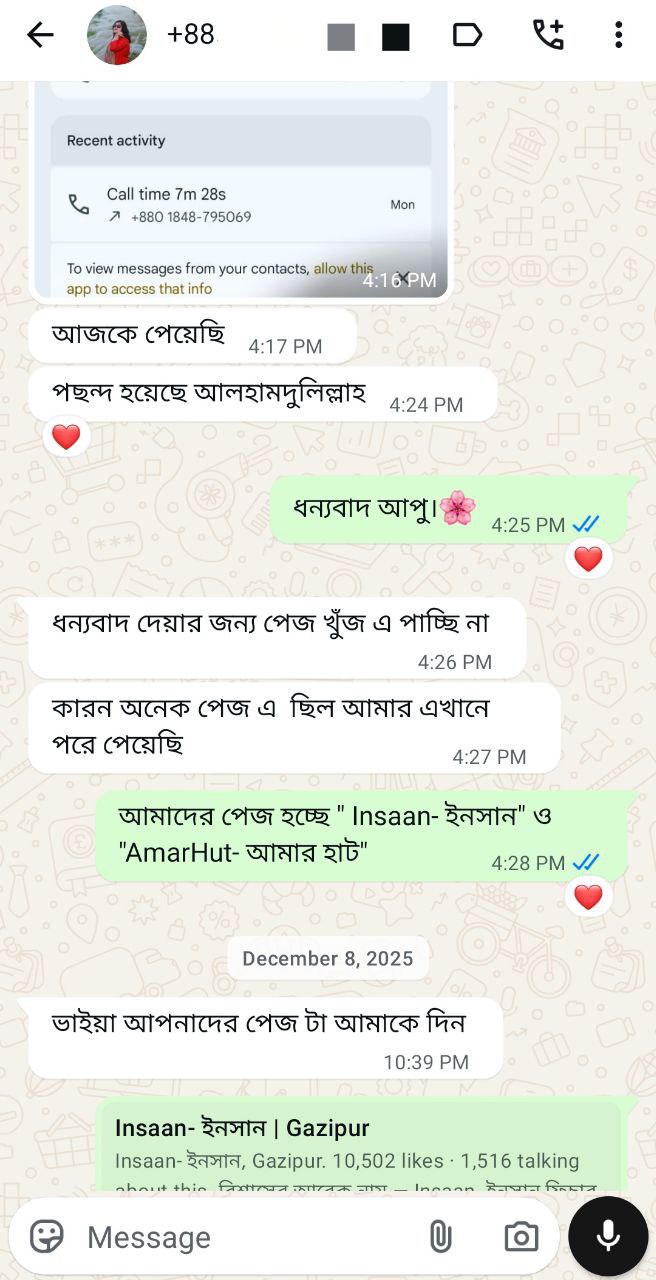Open the shared call history screenshot
This screenshot has width=656, height=1280.
[x=240, y=190]
